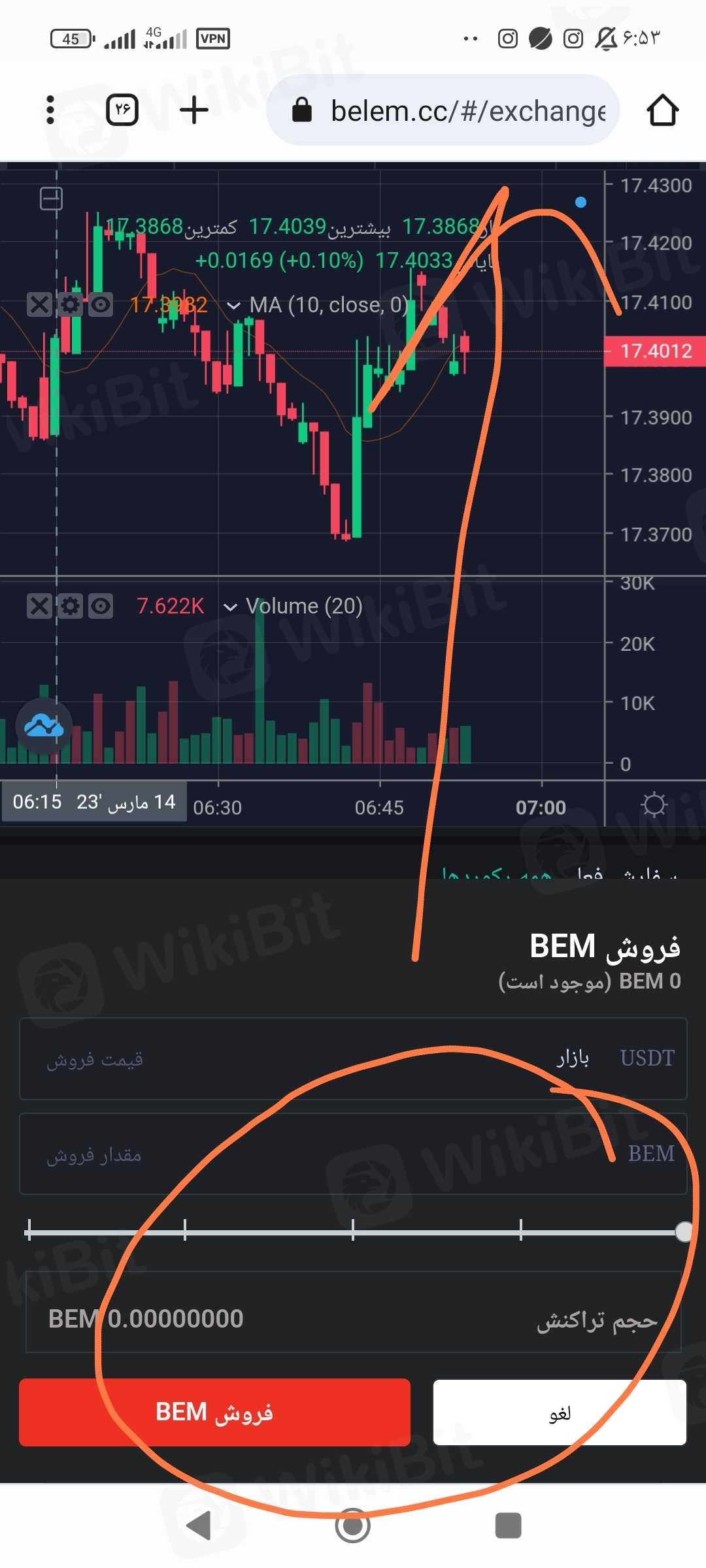Open the browser tab switcher
Viewport: 706px width, 1568px height.
point(122,110)
